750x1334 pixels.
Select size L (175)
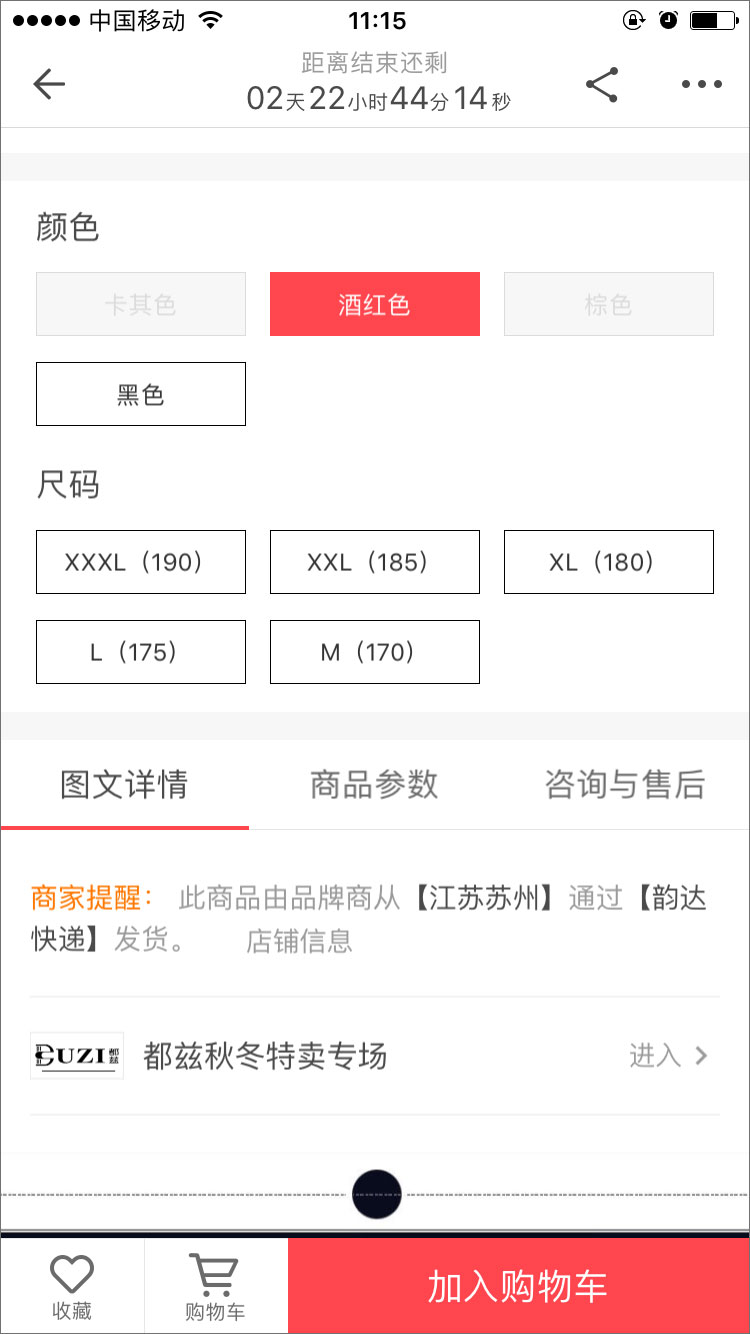[x=140, y=652]
